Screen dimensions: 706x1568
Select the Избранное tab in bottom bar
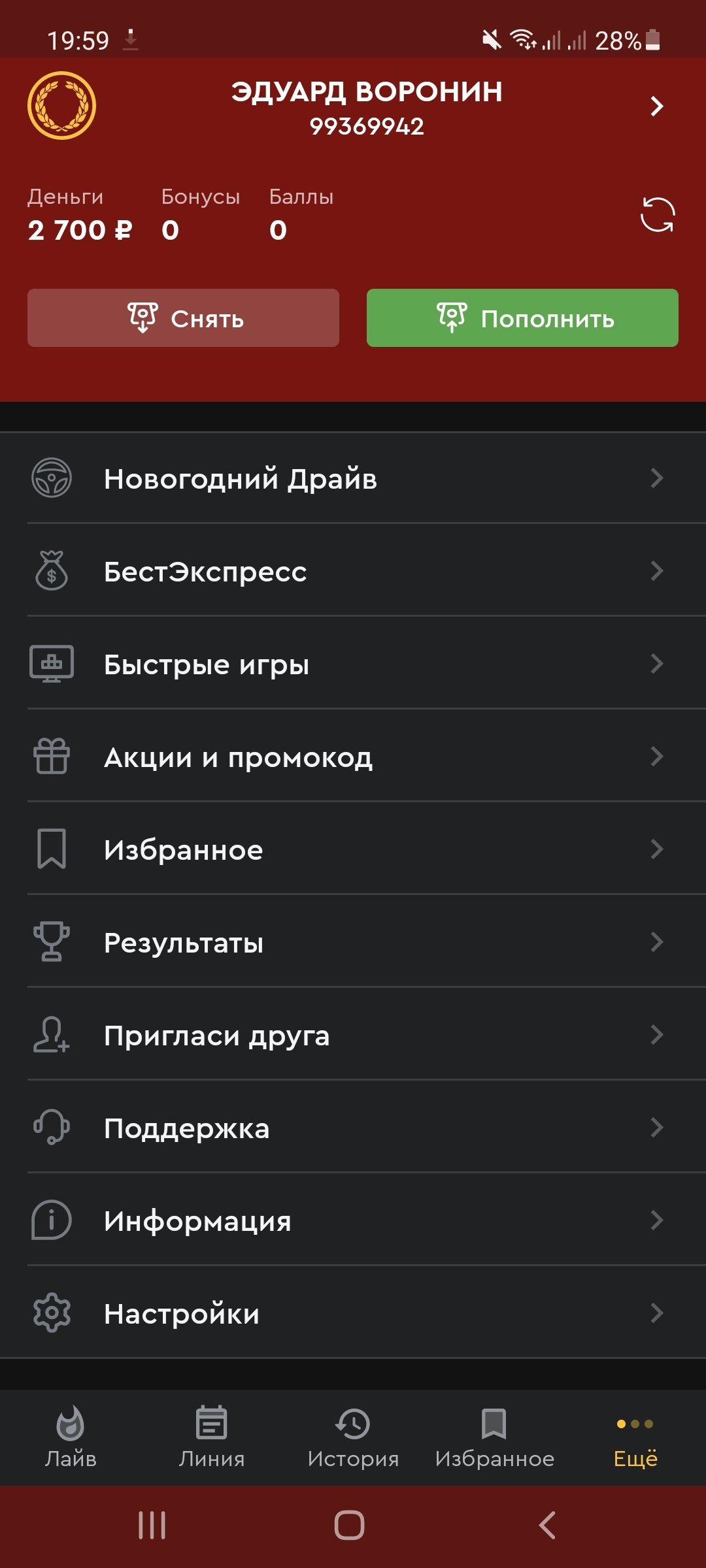point(494,1437)
